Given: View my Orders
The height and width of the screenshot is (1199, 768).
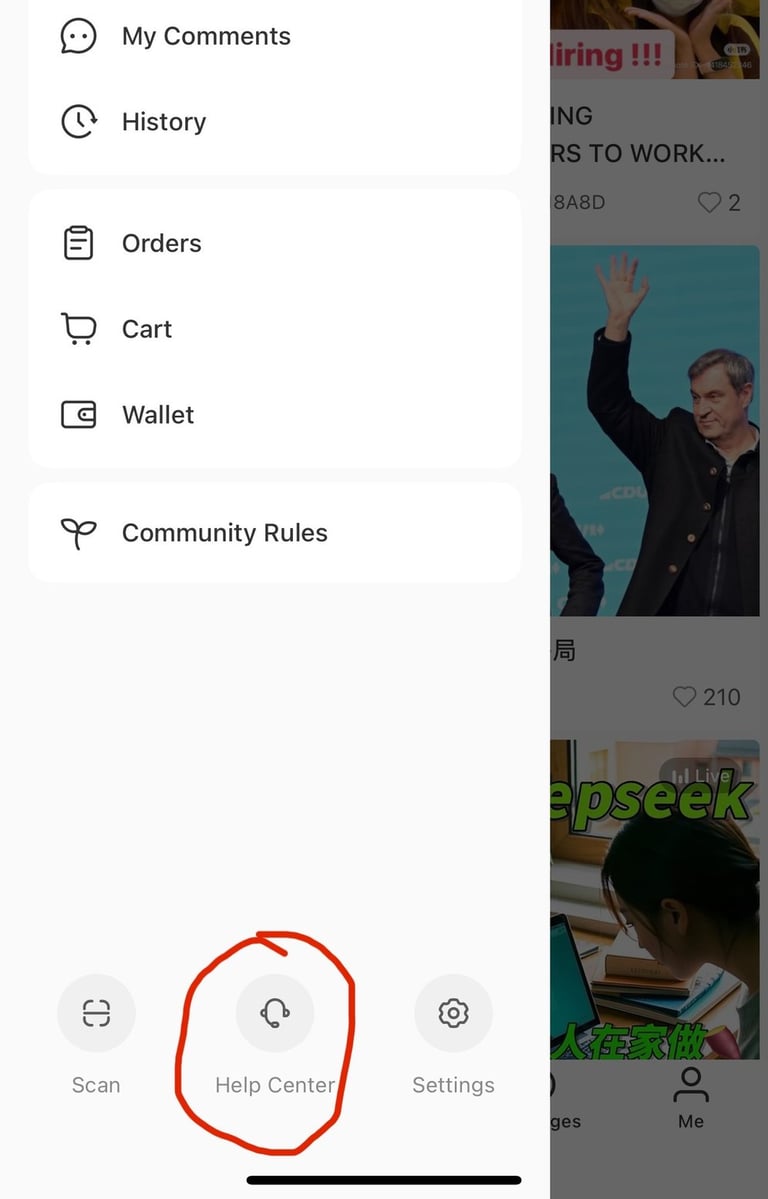Looking at the screenshot, I should (x=161, y=244).
